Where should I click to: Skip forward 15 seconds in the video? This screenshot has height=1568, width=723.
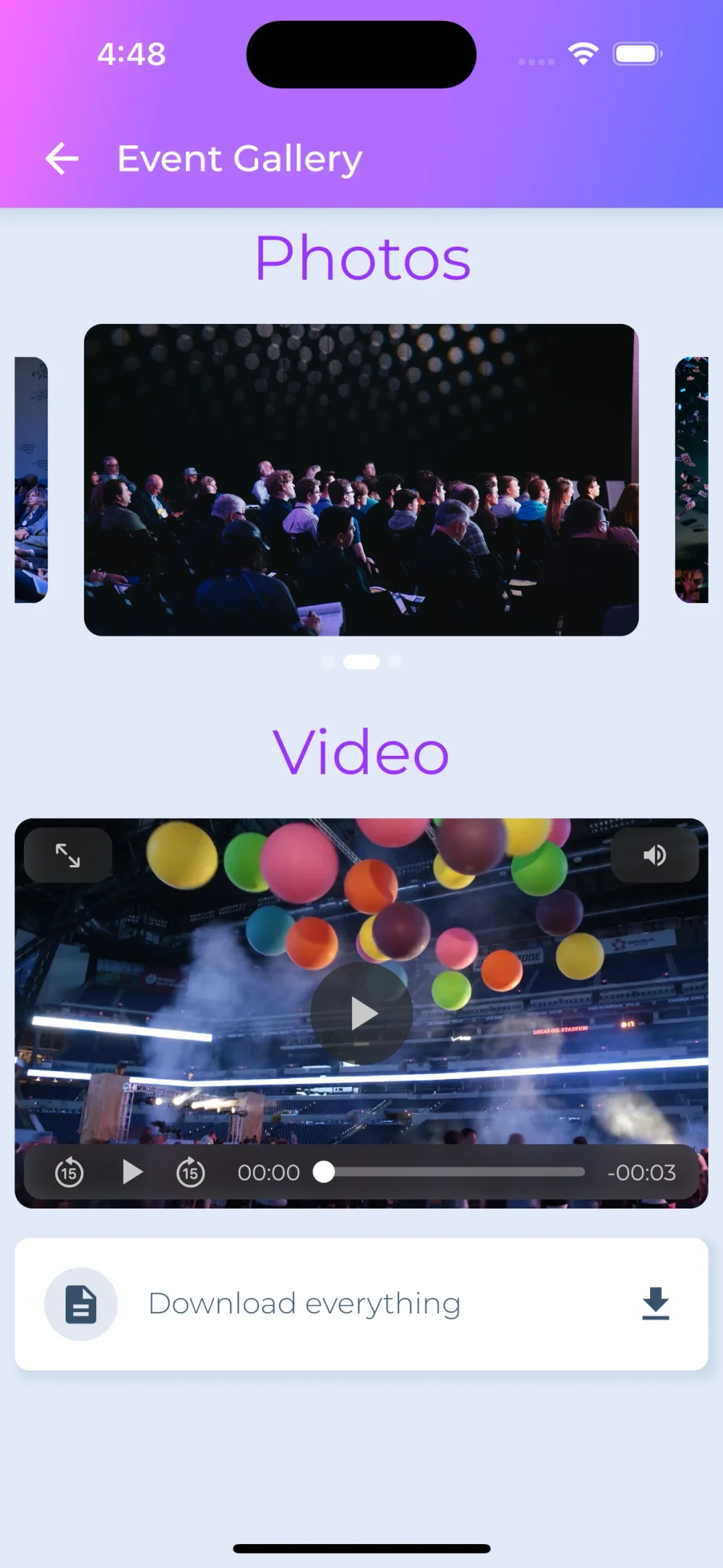click(x=191, y=1172)
